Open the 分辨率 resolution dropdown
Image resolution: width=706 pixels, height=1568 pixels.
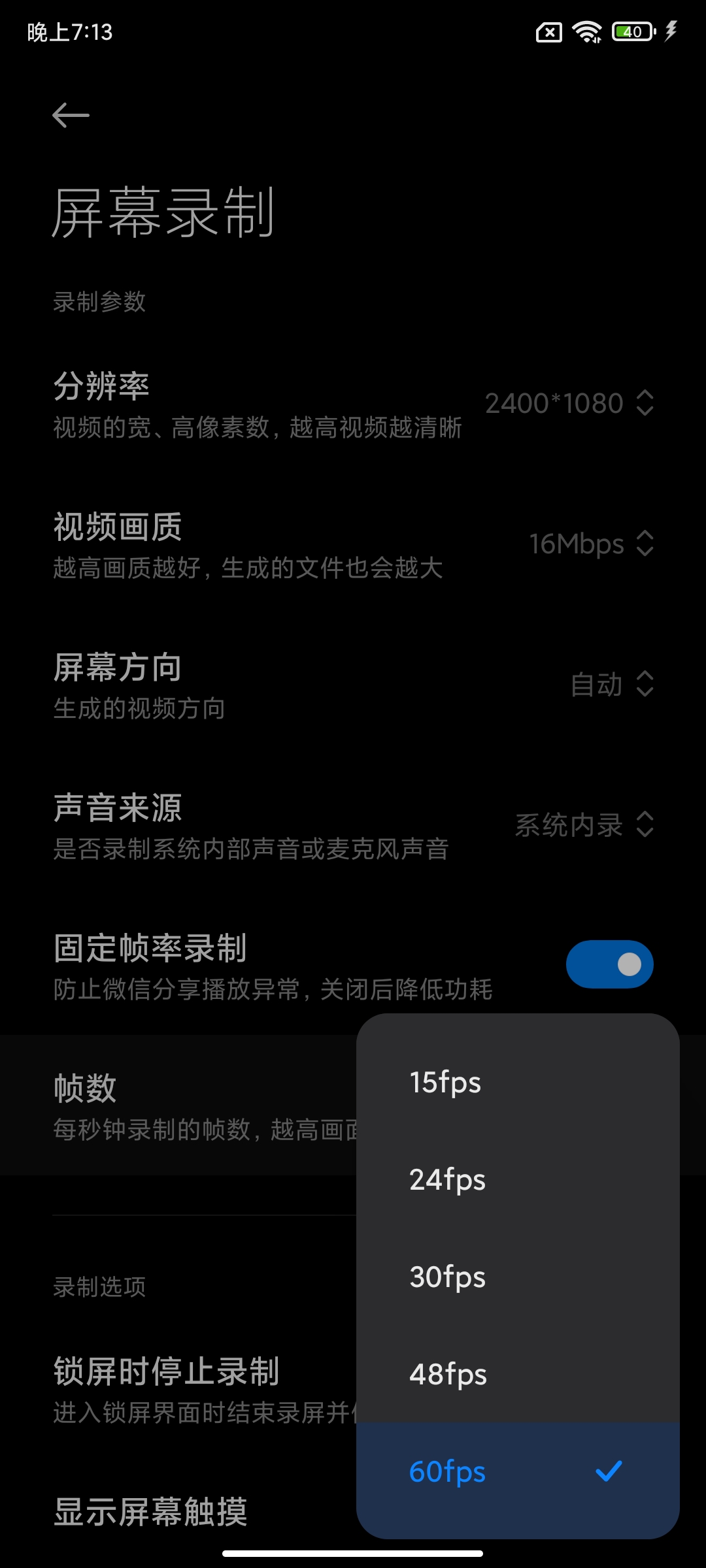[569, 403]
